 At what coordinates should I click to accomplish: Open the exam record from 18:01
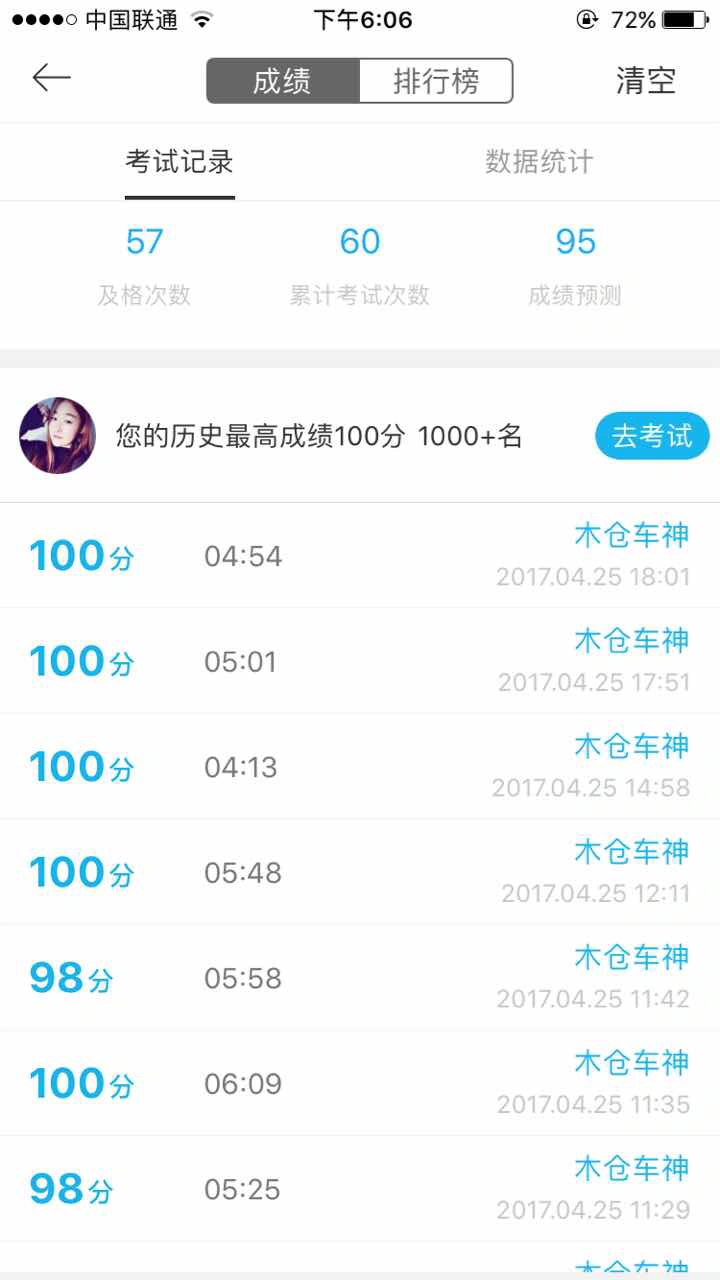coord(360,555)
